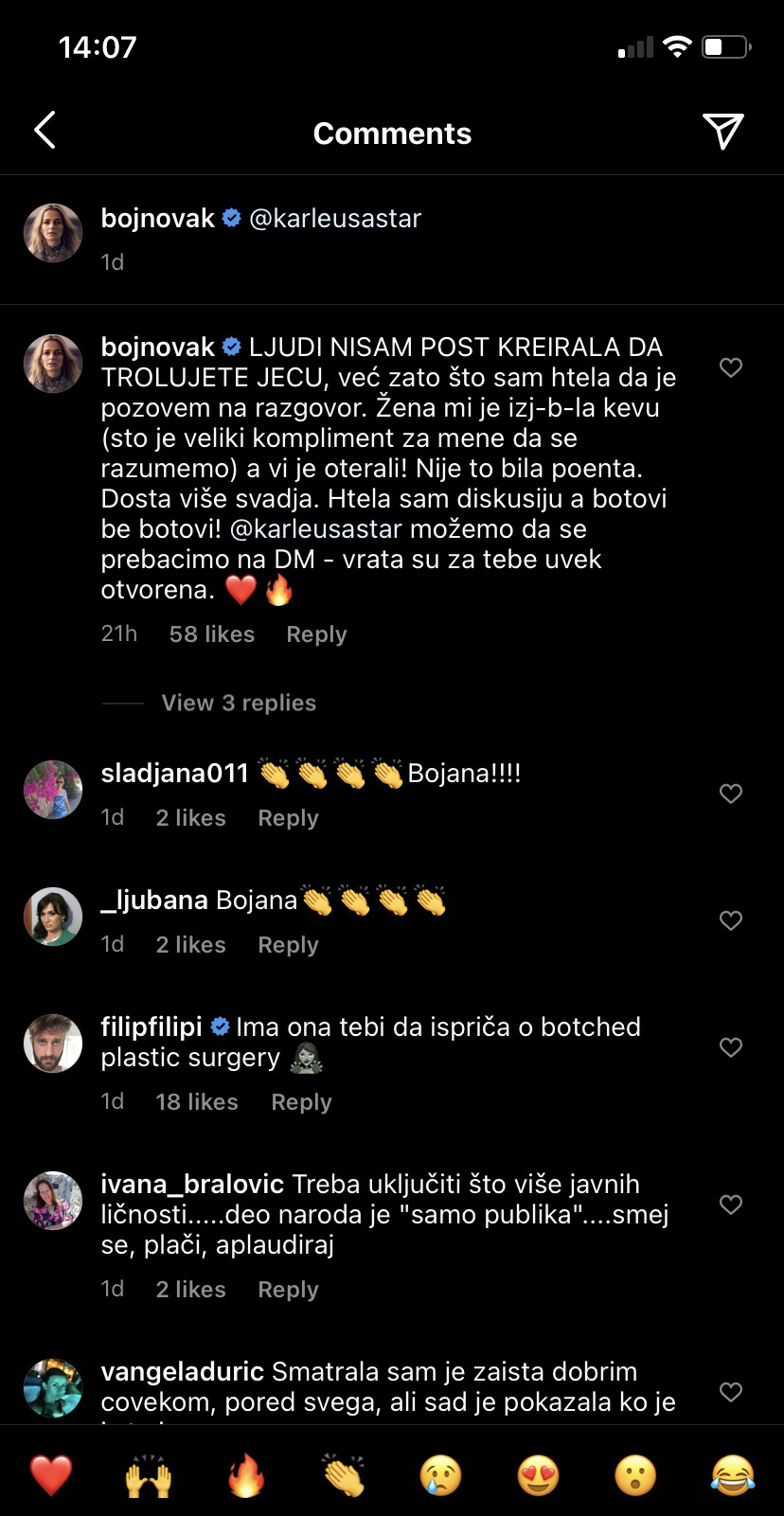This screenshot has height=1516, width=784.
Task: Expand View 3 replies
Action: [x=239, y=703]
